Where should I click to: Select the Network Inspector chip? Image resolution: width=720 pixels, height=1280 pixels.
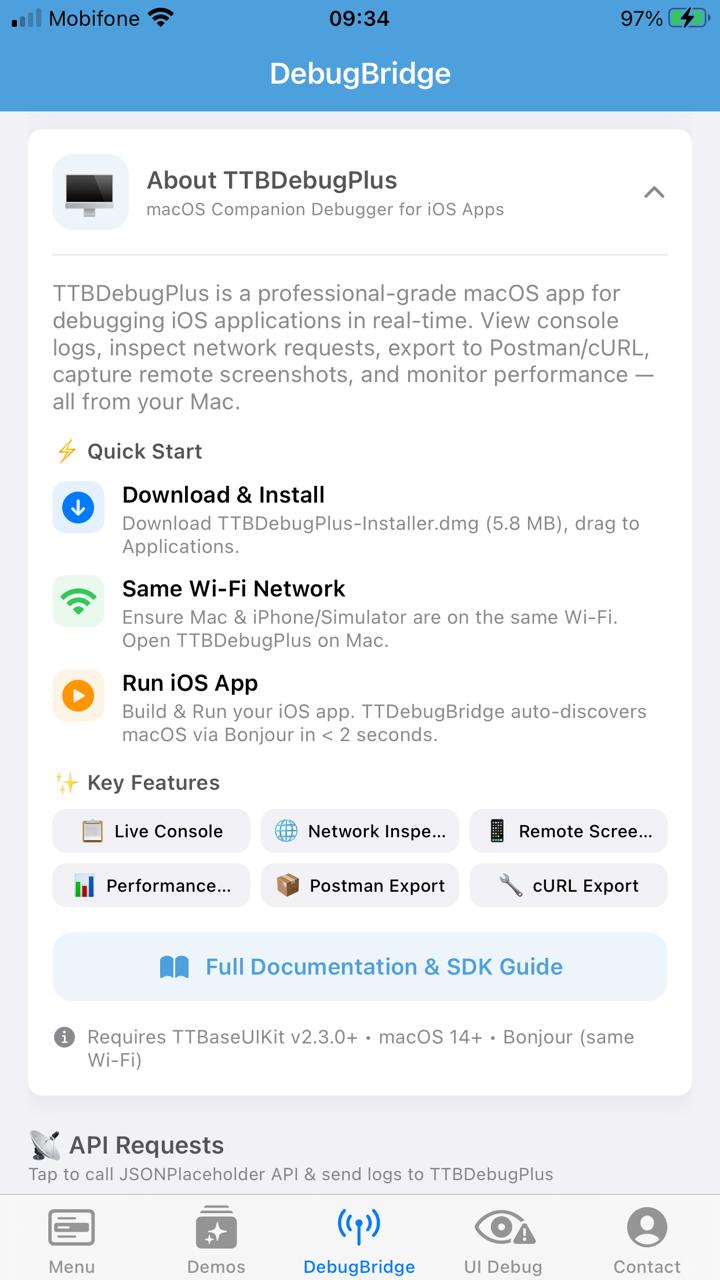pos(360,831)
